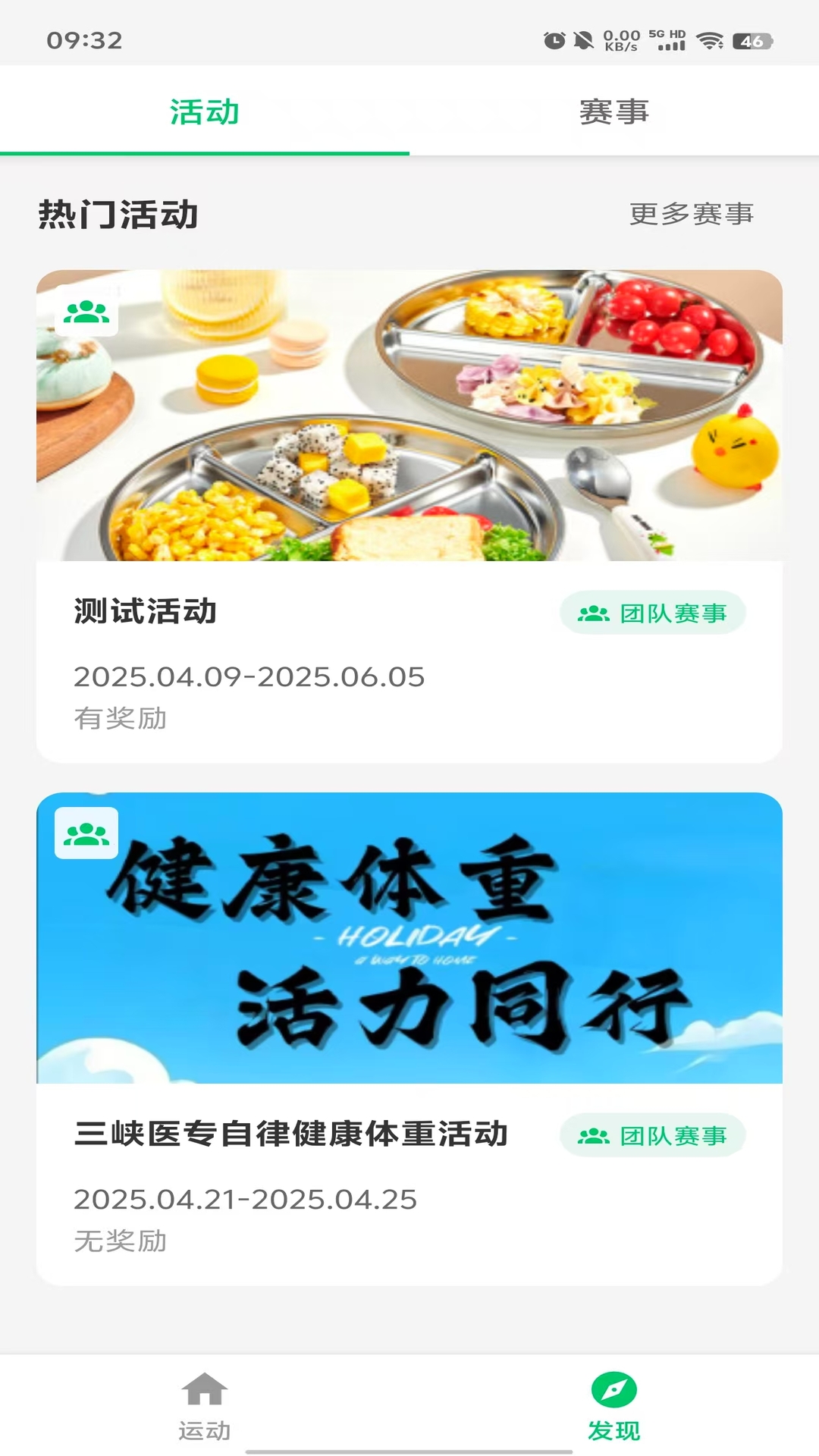
Task: Tap the team icon on health weight activity banner
Action: 86,833
